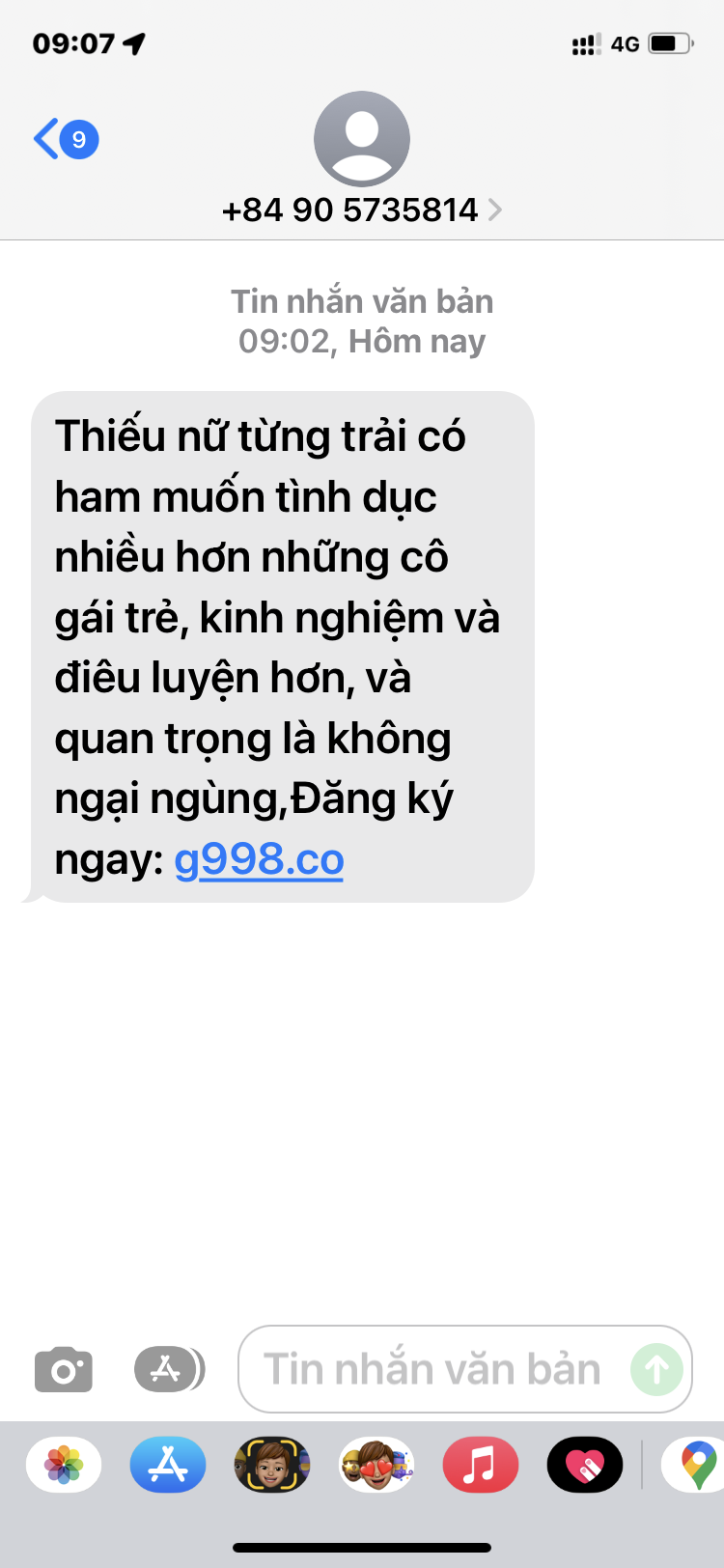Open contact details for +84 90 5735814
724x1568 pixels.
[x=361, y=210]
